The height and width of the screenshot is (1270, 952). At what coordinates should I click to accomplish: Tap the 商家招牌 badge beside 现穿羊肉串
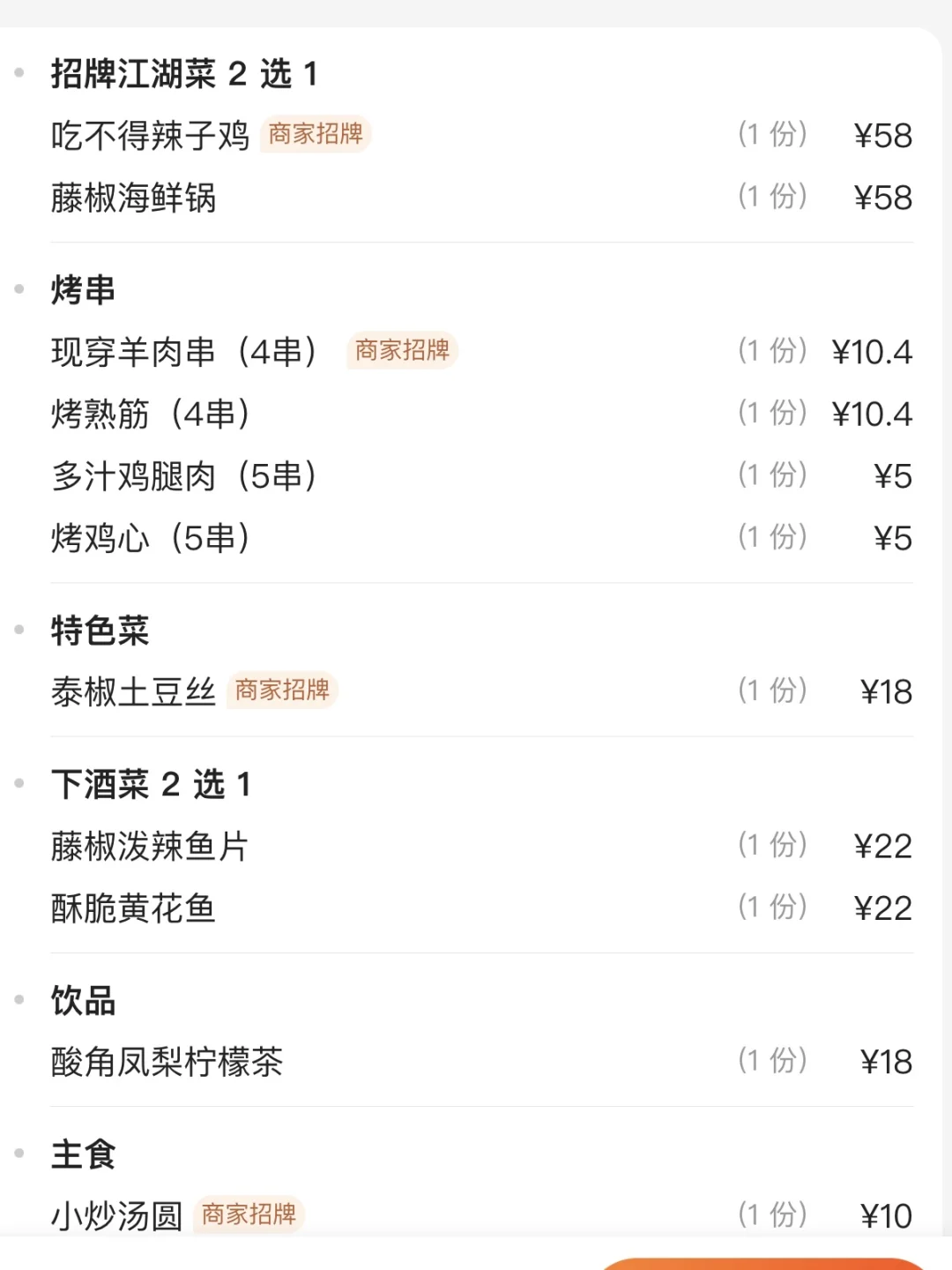click(x=402, y=350)
